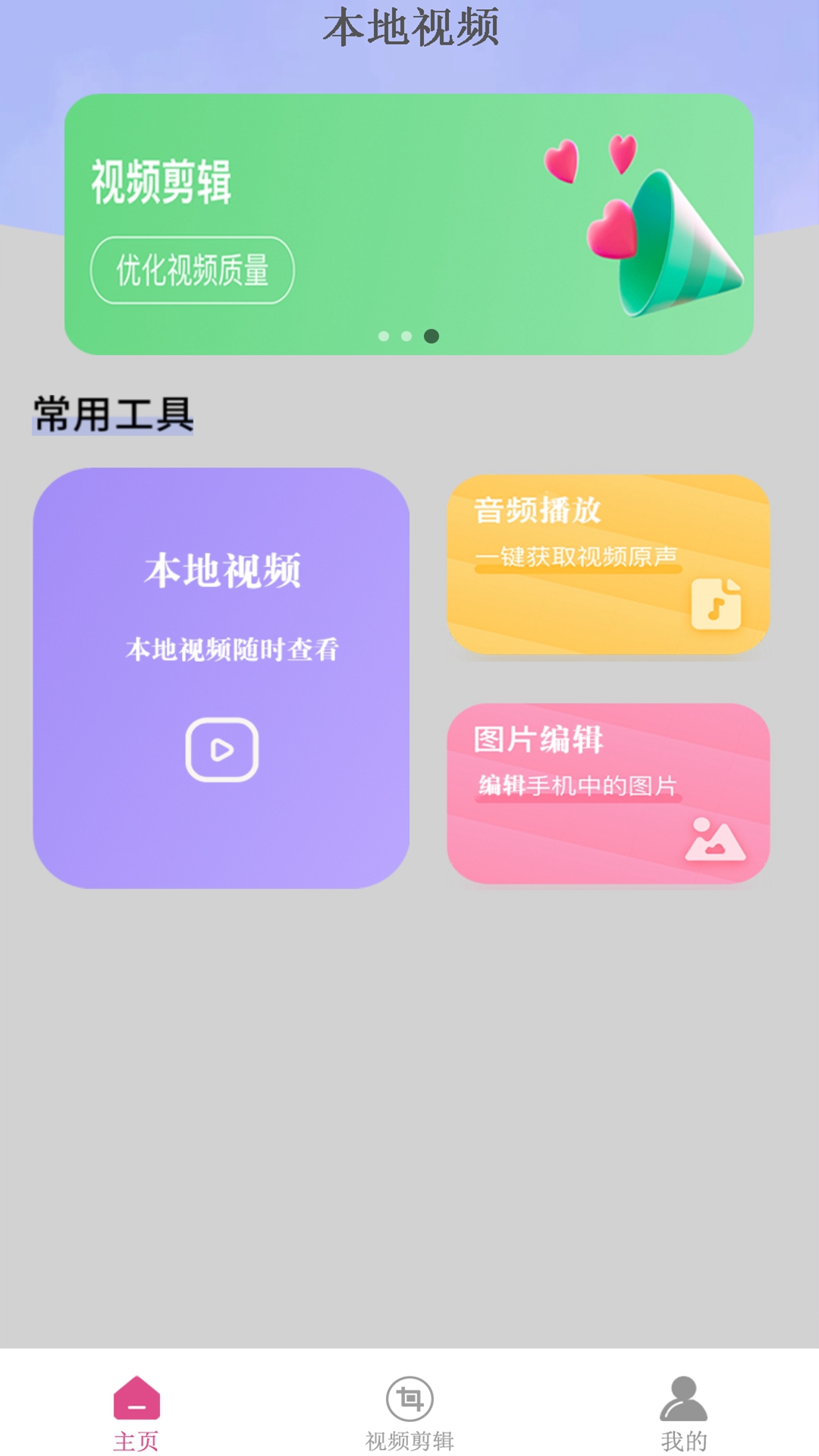The image size is (819, 1456).
Task: Go to the 我的 tab
Action: [x=683, y=1413]
